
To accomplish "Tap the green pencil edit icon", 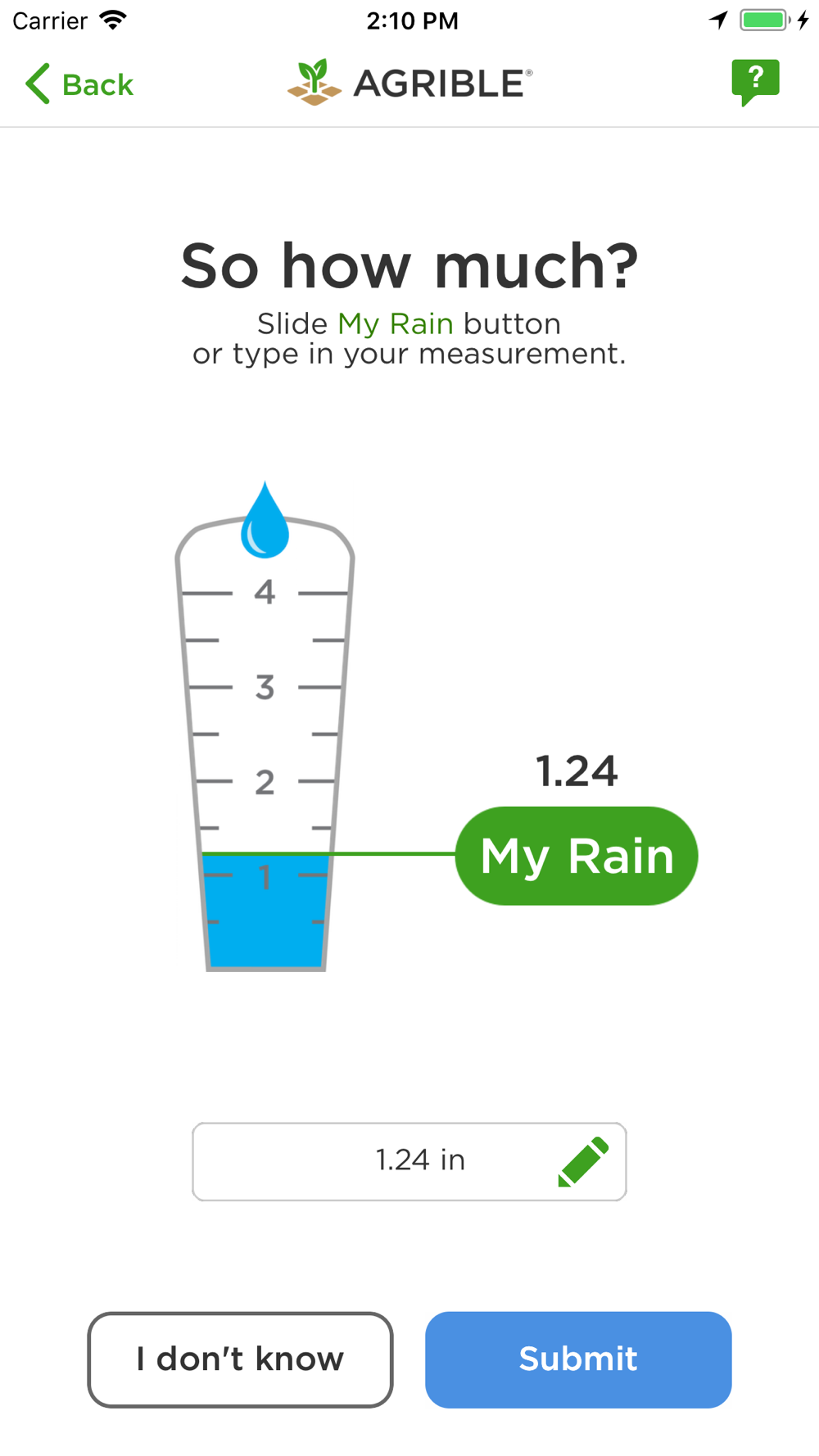I will tap(583, 1161).
